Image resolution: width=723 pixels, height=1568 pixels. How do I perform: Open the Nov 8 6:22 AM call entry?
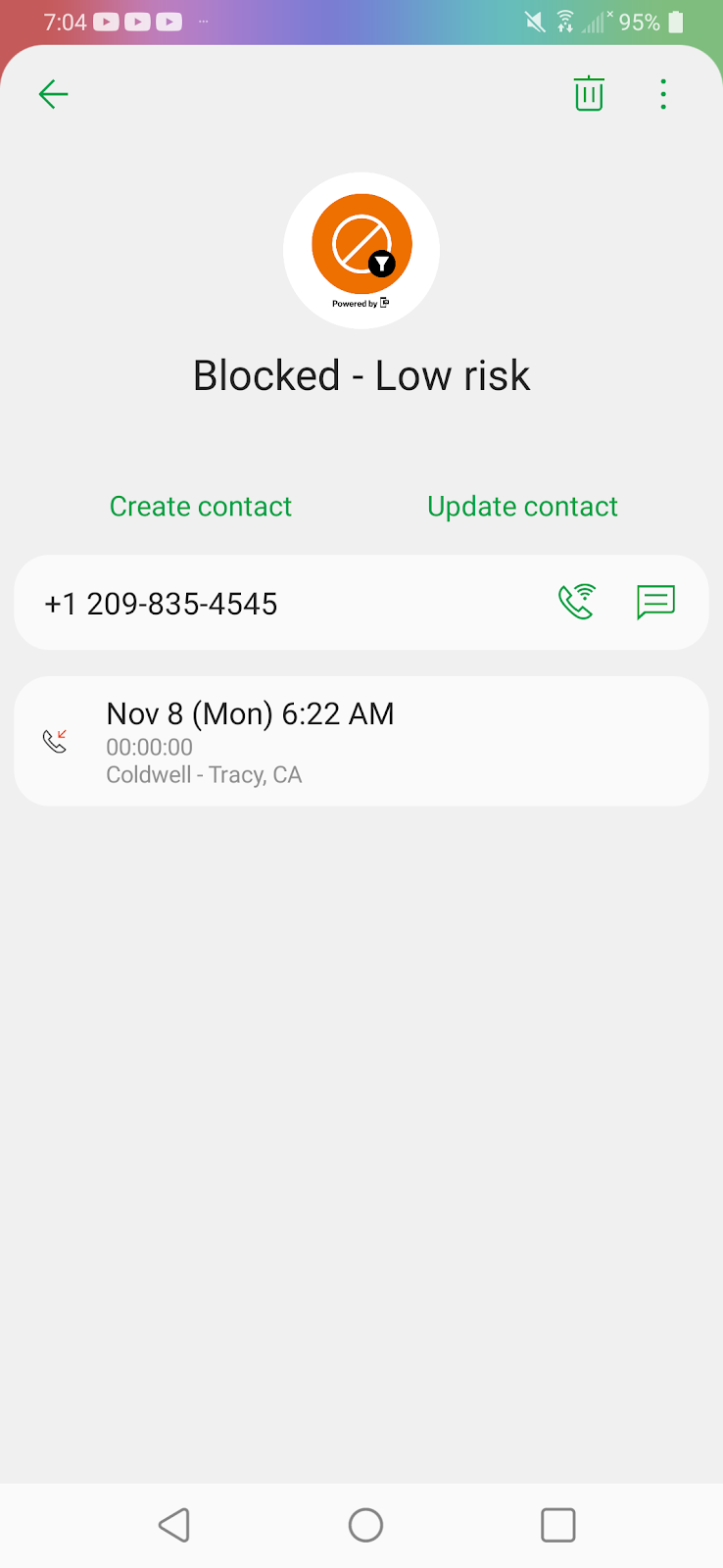[361, 742]
